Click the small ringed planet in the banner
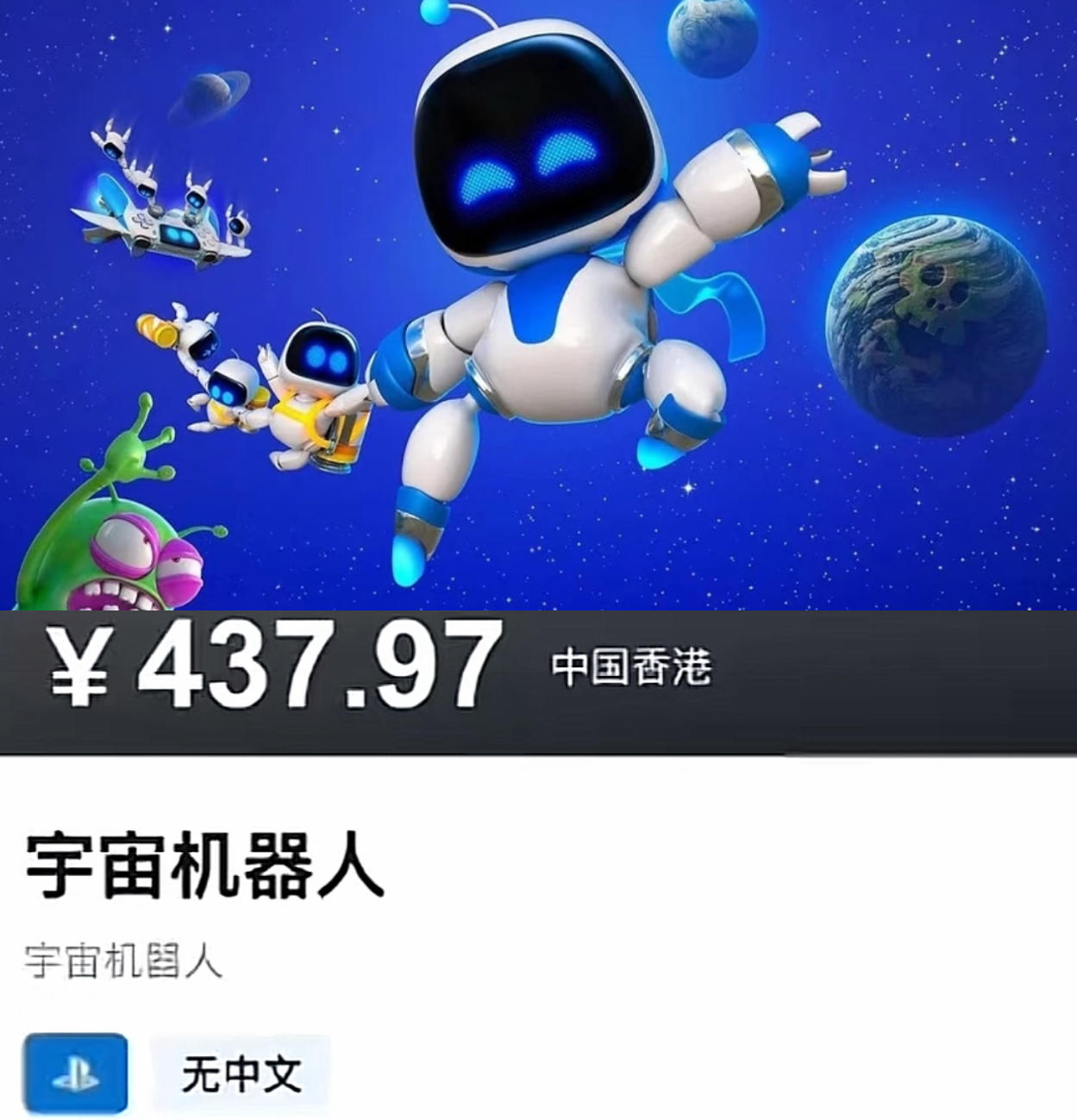Image resolution: width=1077 pixels, height=1120 pixels. [210, 86]
